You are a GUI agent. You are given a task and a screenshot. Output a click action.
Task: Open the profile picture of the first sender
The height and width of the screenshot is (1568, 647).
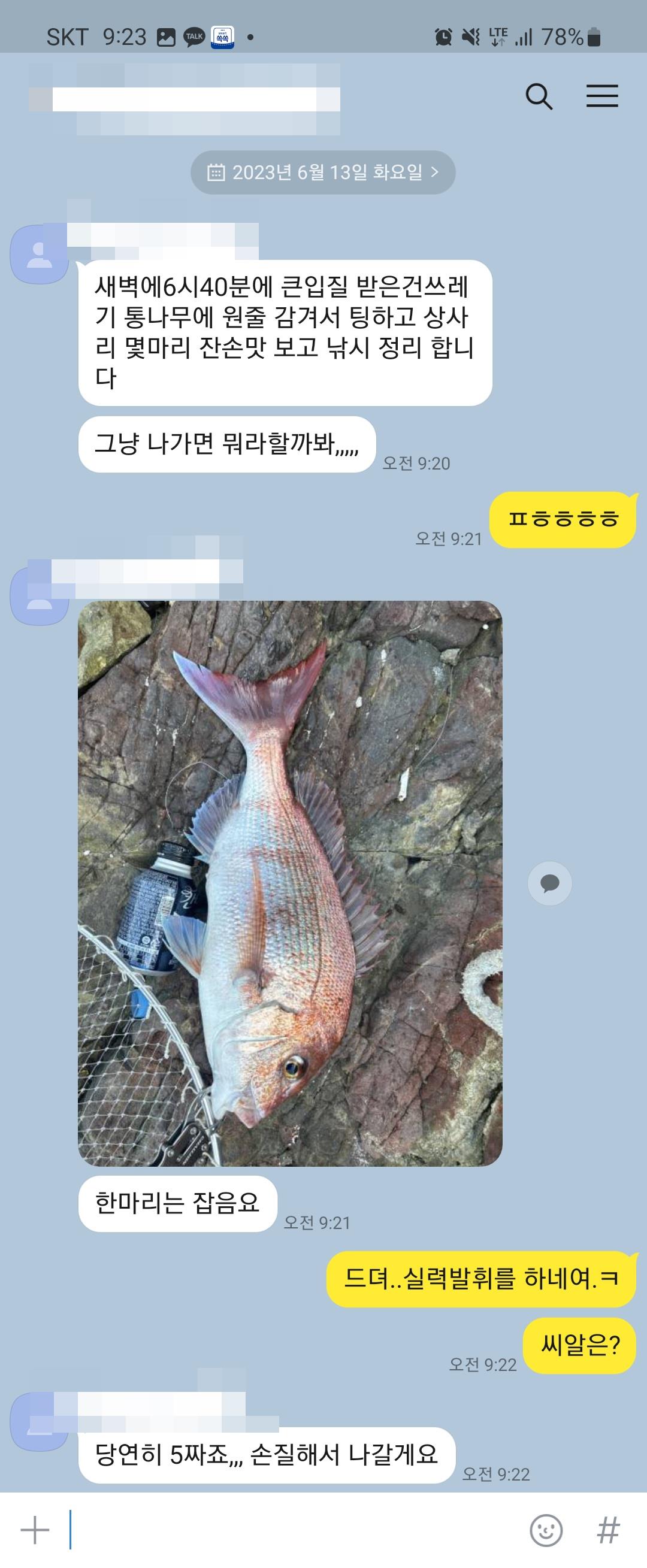[39, 254]
